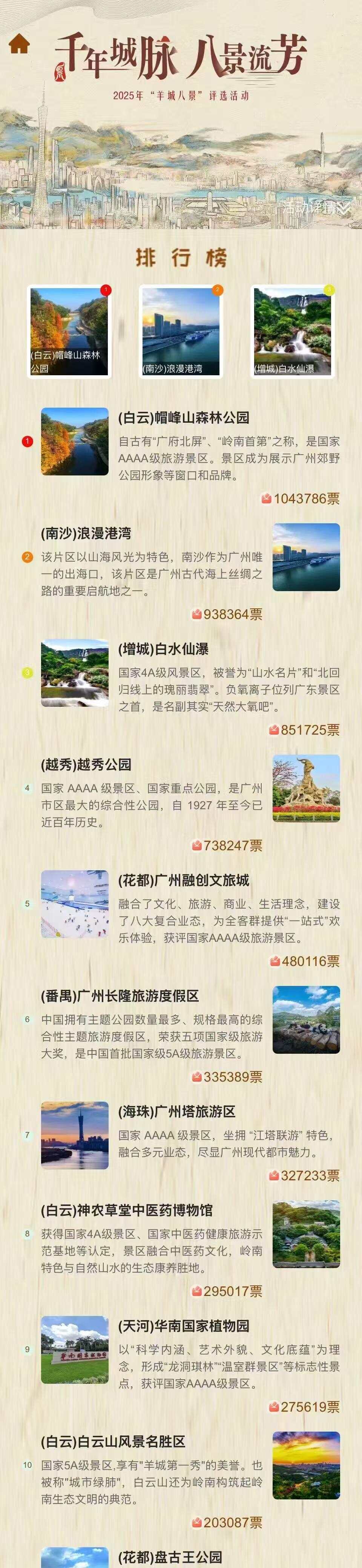View the (天河)华南国家植物园 entry
This screenshot has height=1568, width=362.
click(183, 1327)
